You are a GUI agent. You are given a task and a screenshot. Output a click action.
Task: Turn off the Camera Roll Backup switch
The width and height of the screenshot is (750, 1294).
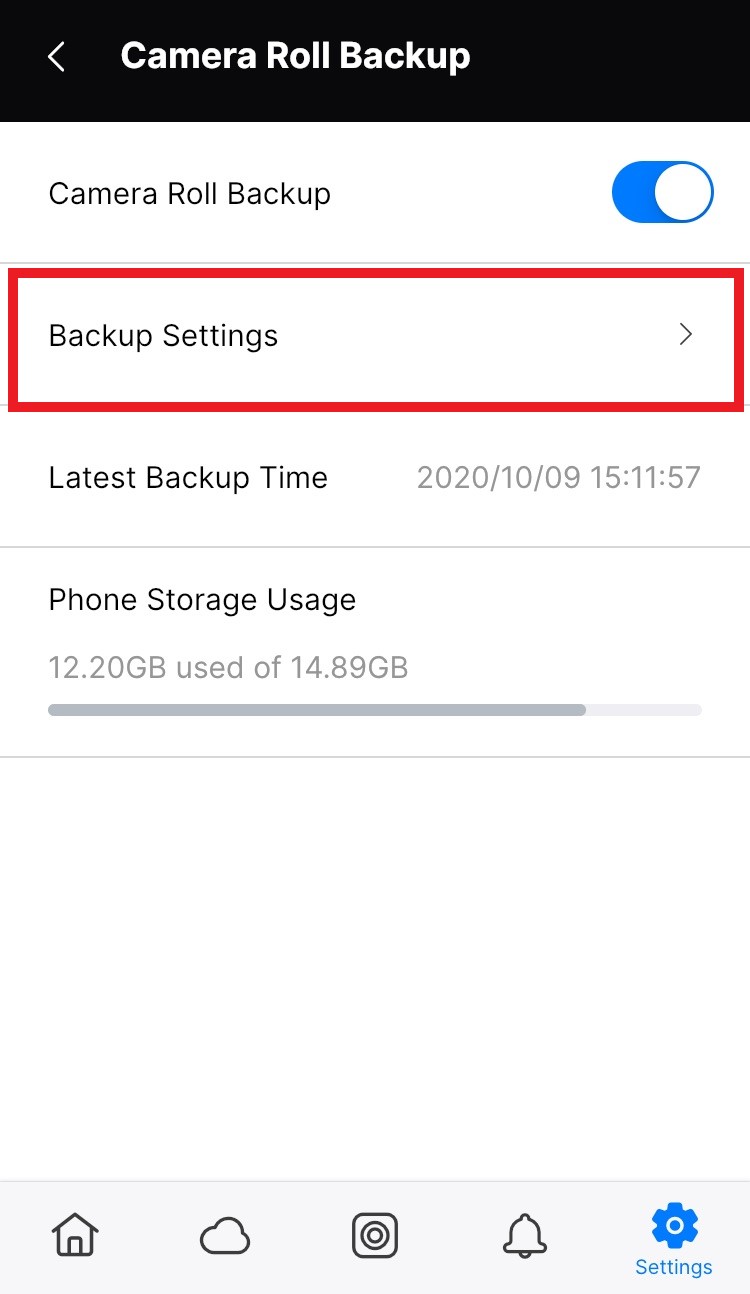[x=662, y=193]
